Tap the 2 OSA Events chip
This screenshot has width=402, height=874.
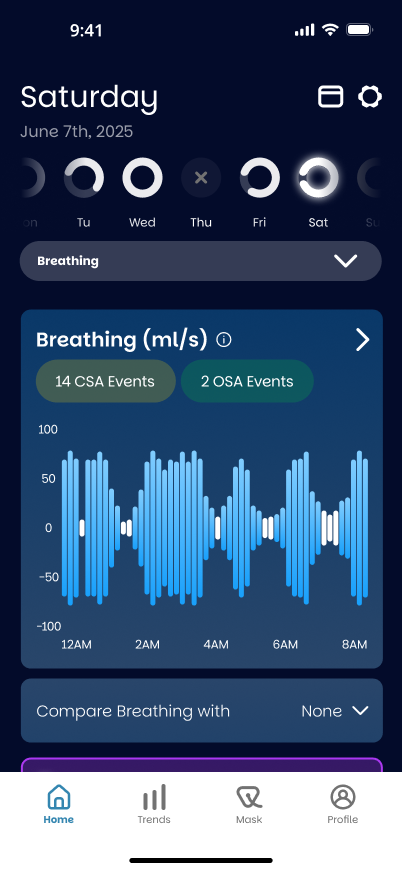(247, 381)
